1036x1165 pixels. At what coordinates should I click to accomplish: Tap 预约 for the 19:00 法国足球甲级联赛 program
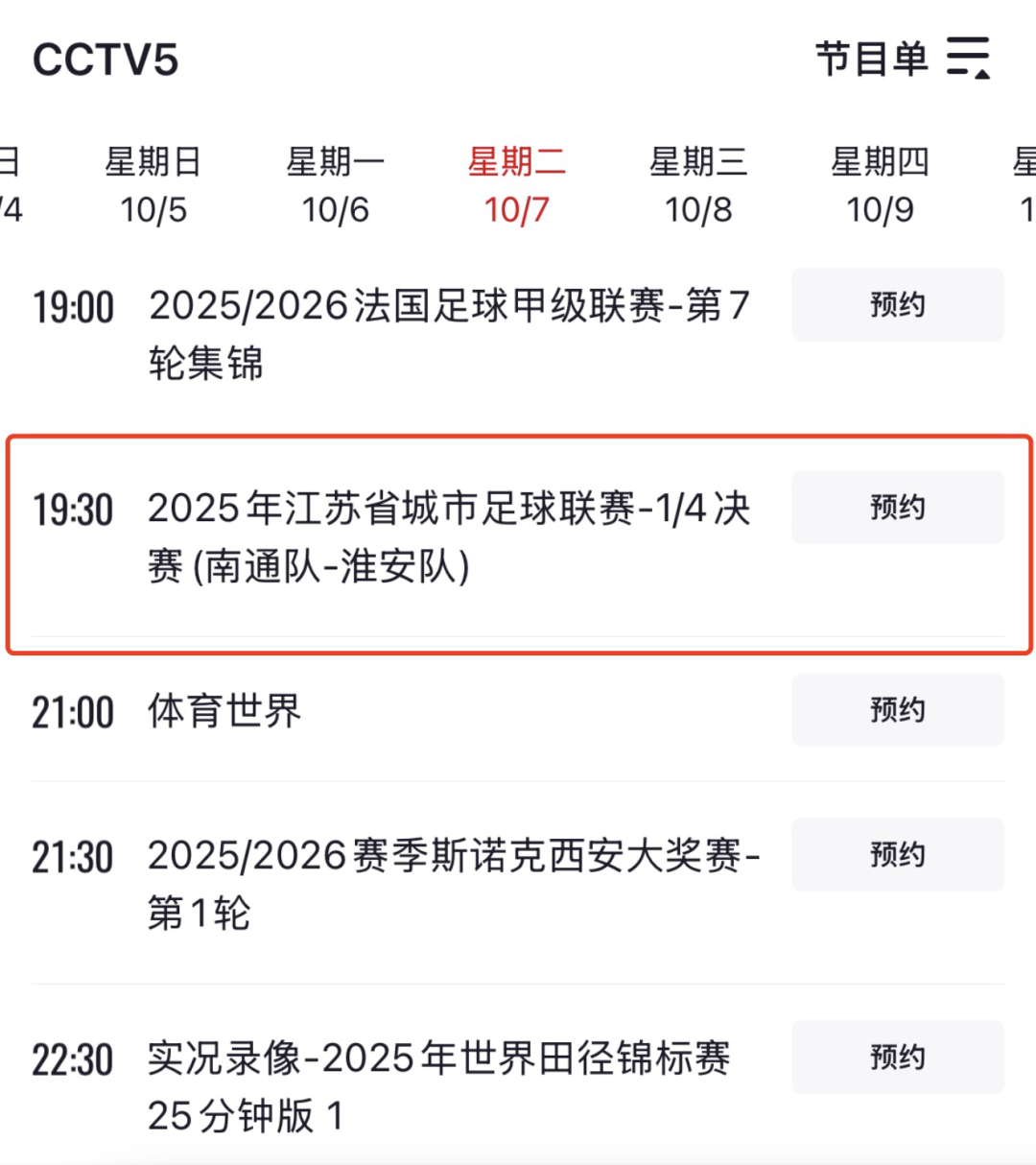pyautogui.click(x=897, y=305)
